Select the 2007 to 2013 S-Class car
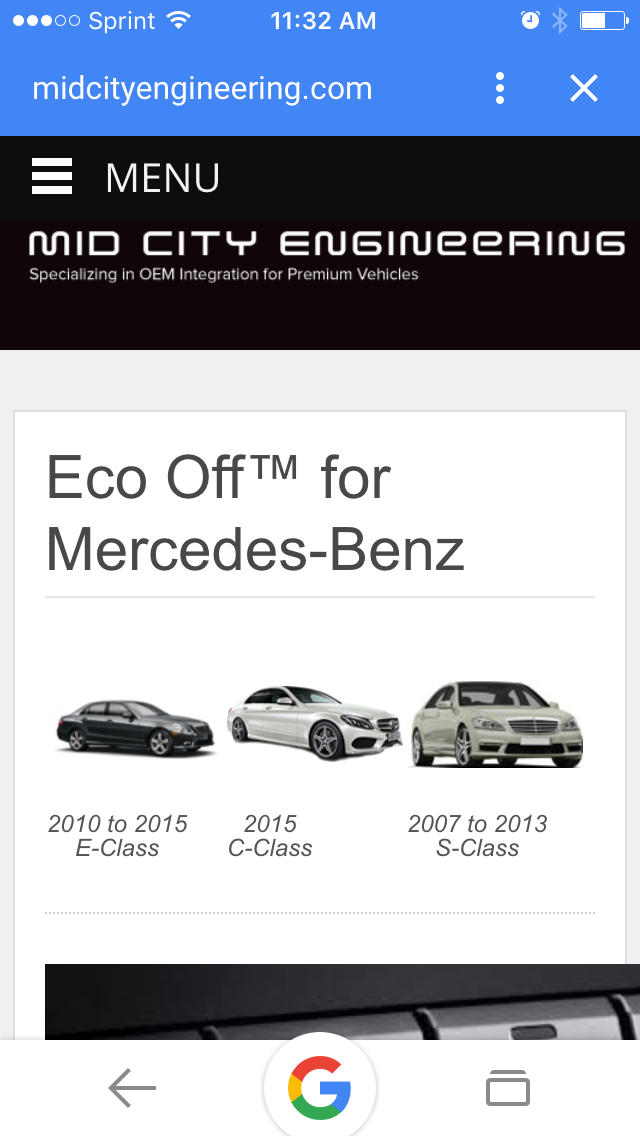Image resolution: width=640 pixels, height=1136 pixels. 496,724
